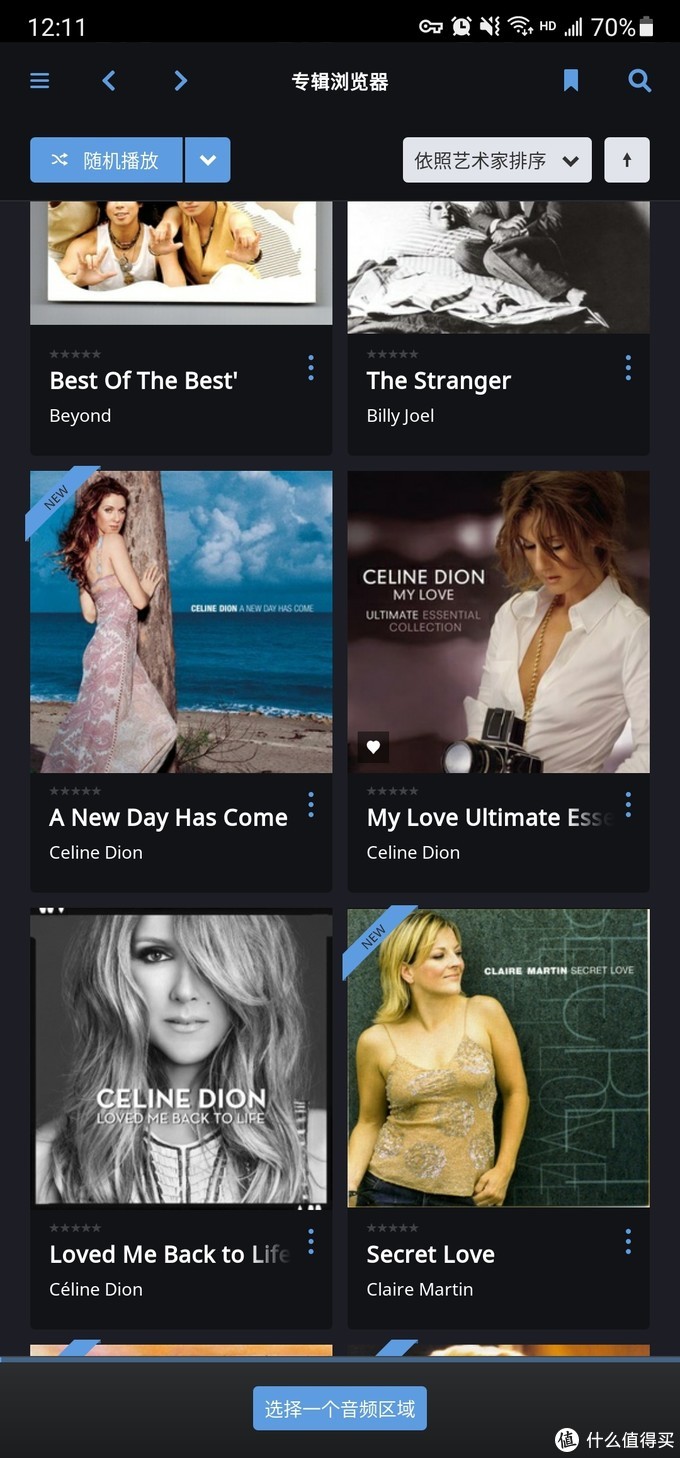Viewport: 680px width, 1458px height.
Task: Select an audio zone with 选择一个音频区域
Action: tap(340, 1409)
